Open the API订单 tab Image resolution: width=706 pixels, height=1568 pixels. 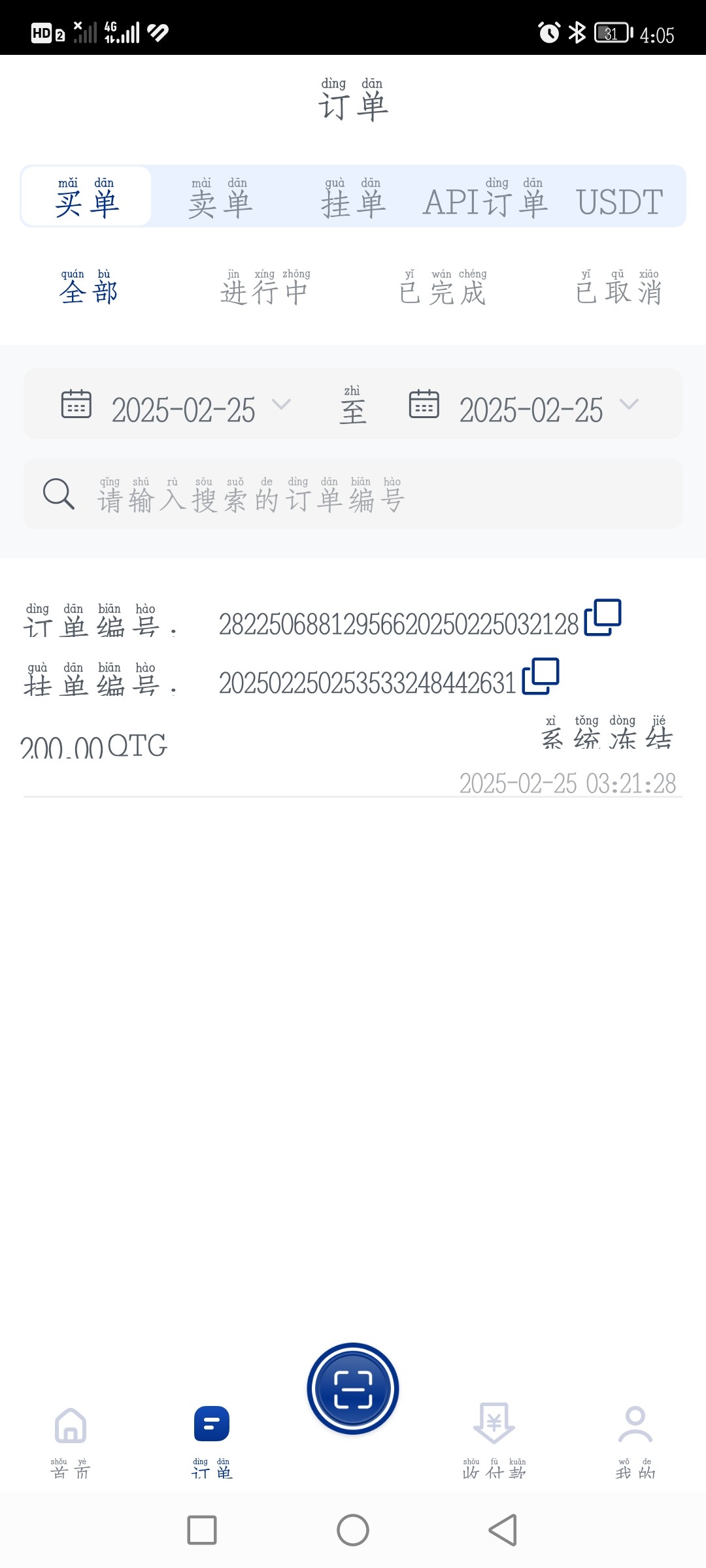click(486, 198)
